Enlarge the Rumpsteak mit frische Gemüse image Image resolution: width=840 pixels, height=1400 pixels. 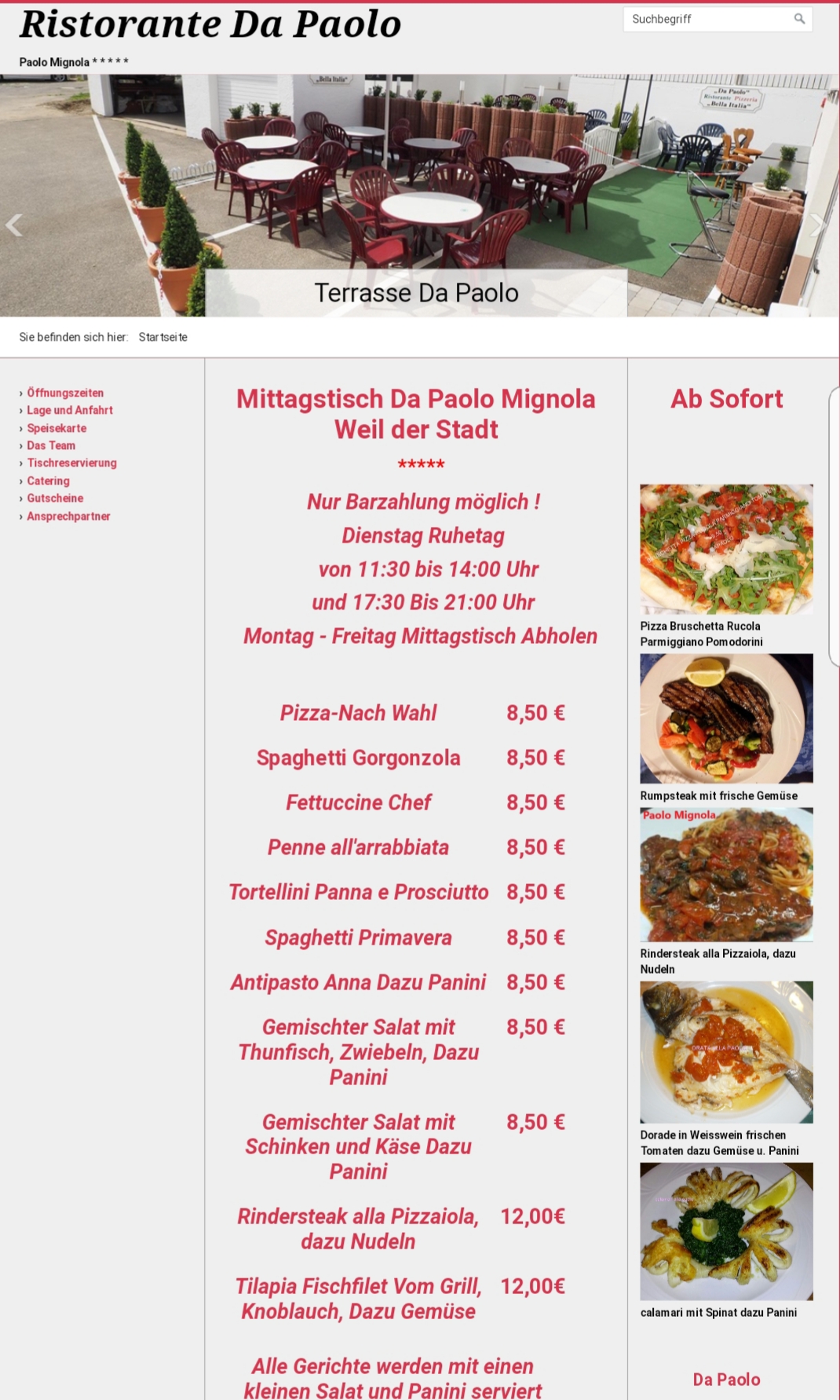pos(726,718)
